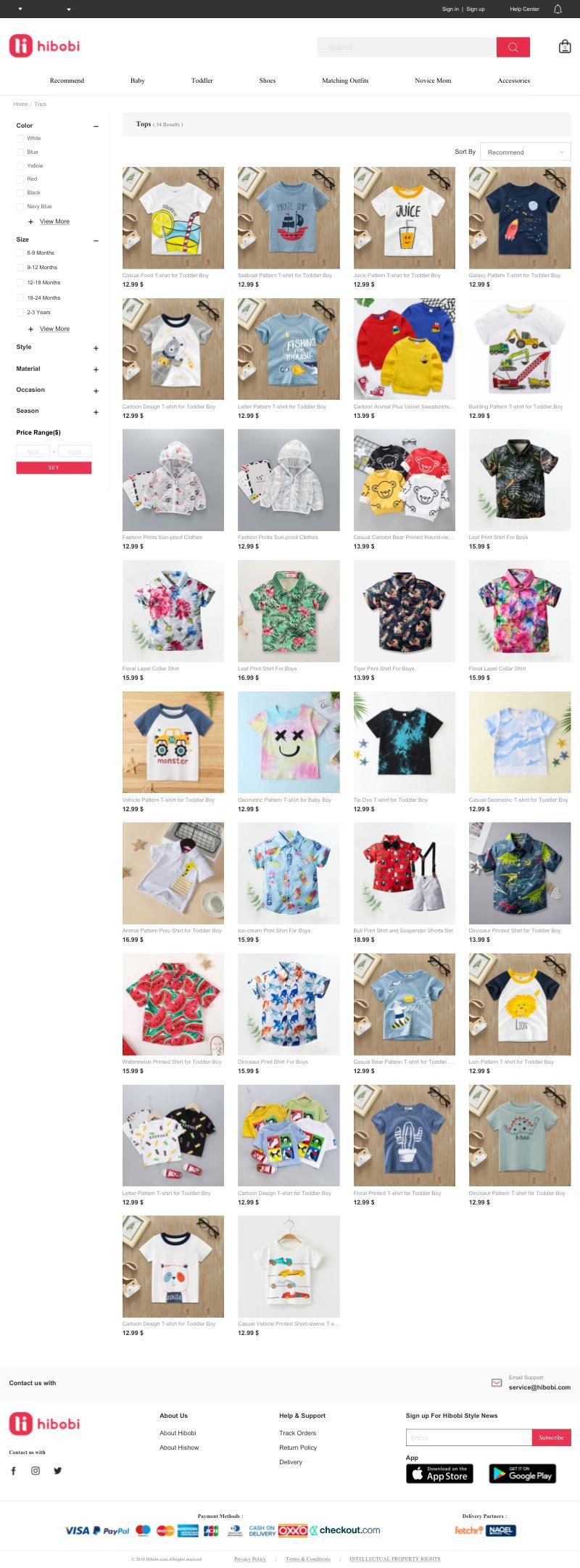Open Sailboat Pattern T-shirt product
580x1568 pixels.
click(289, 218)
